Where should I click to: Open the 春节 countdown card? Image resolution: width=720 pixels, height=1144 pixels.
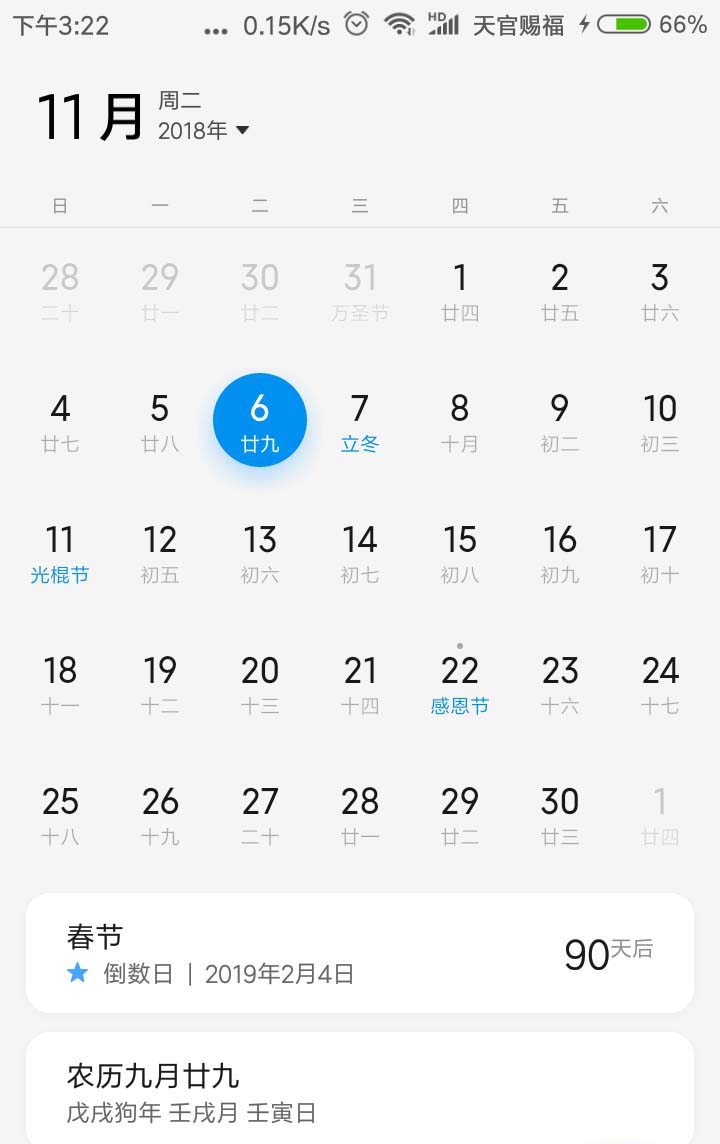point(360,953)
